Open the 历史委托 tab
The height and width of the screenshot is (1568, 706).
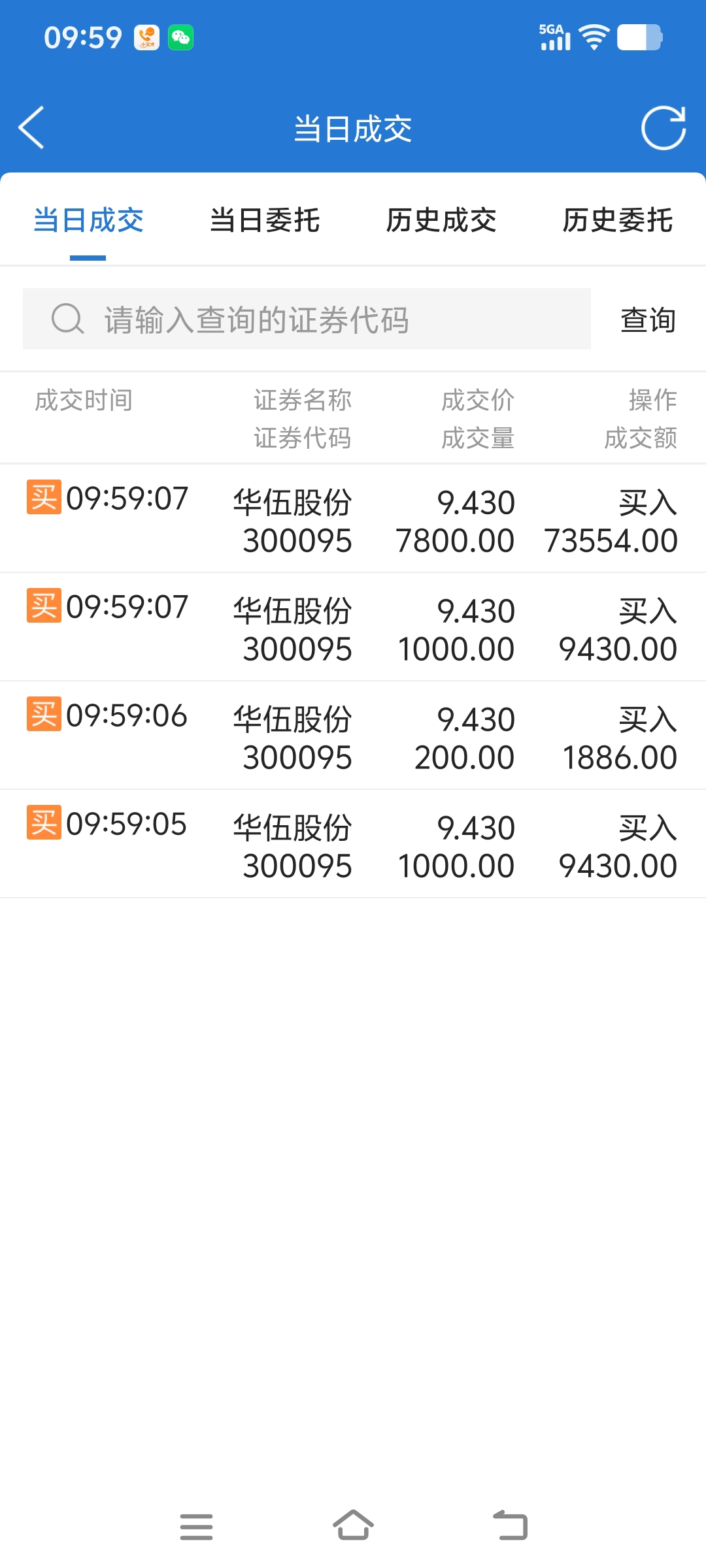(x=618, y=221)
